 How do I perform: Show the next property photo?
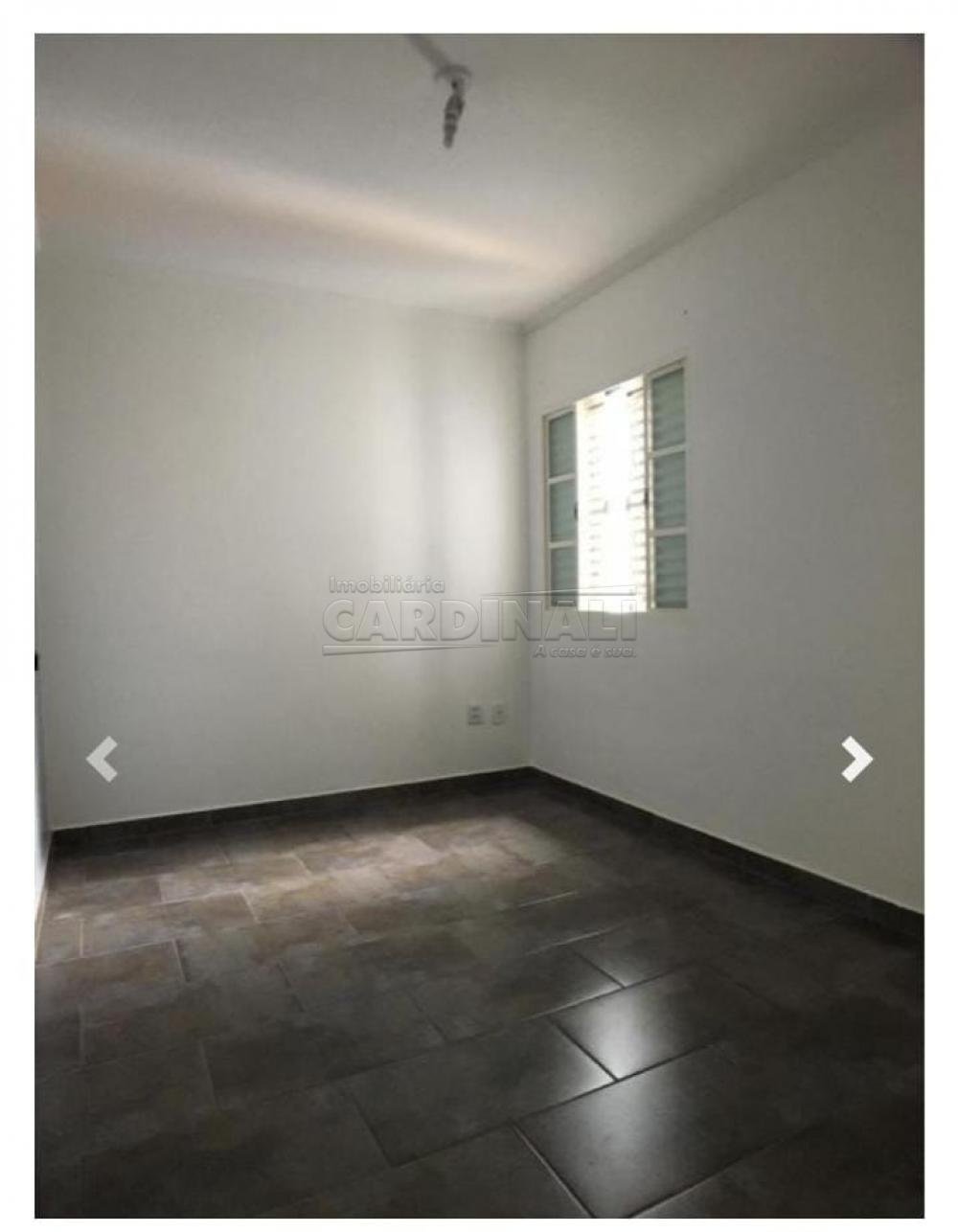coord(855,759)
